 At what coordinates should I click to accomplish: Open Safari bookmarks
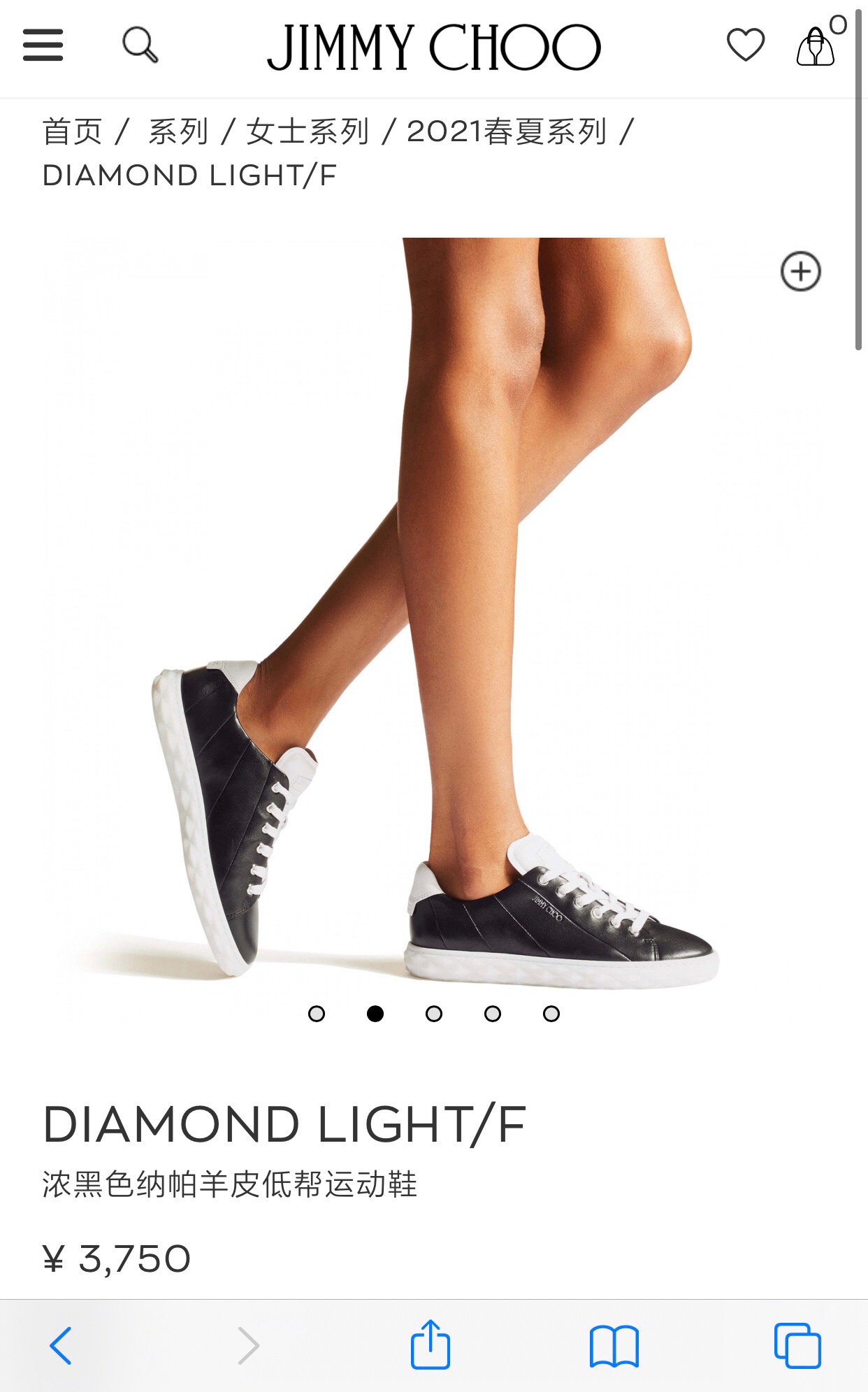(x=614, y=1345)
